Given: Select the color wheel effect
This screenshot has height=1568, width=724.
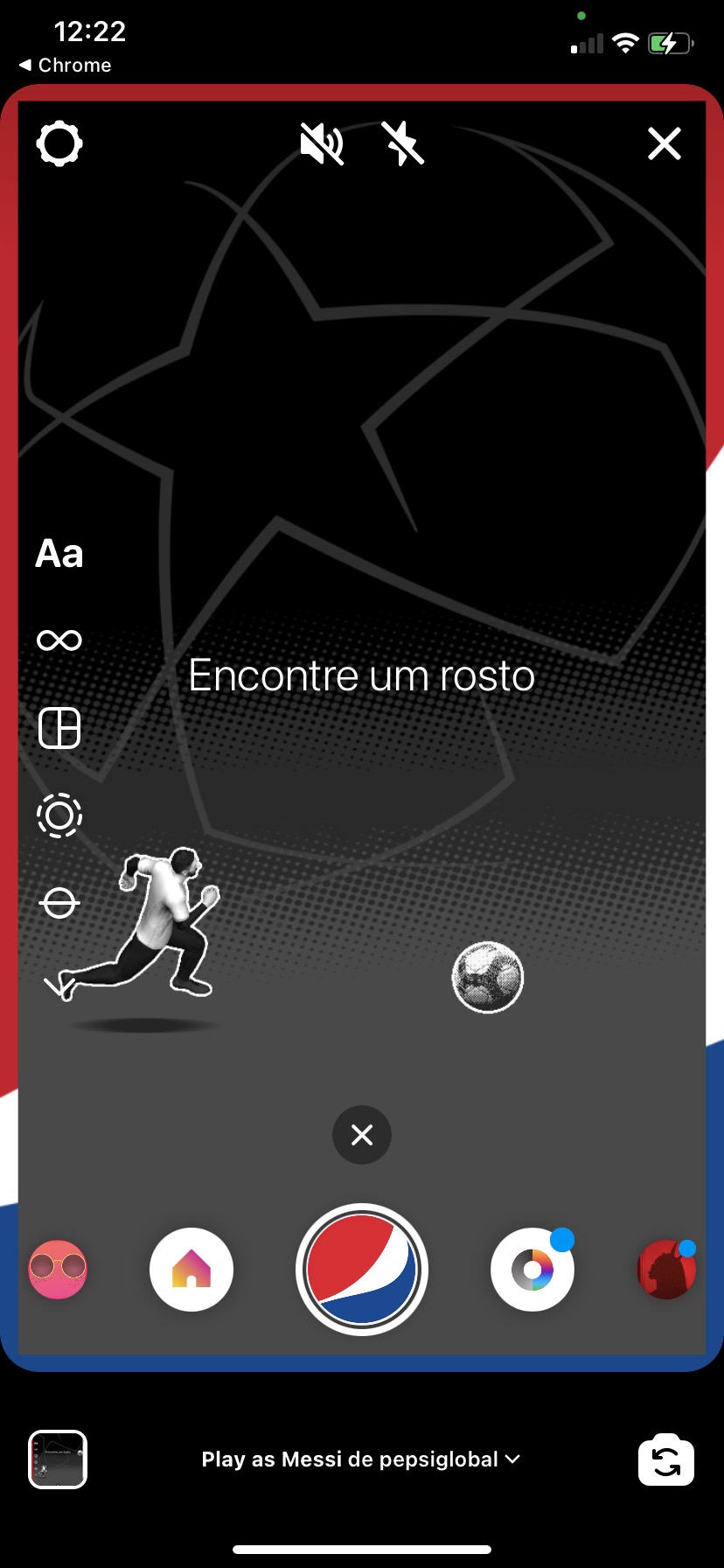Looking at the screenshot, I should [x=533, y=1270].
